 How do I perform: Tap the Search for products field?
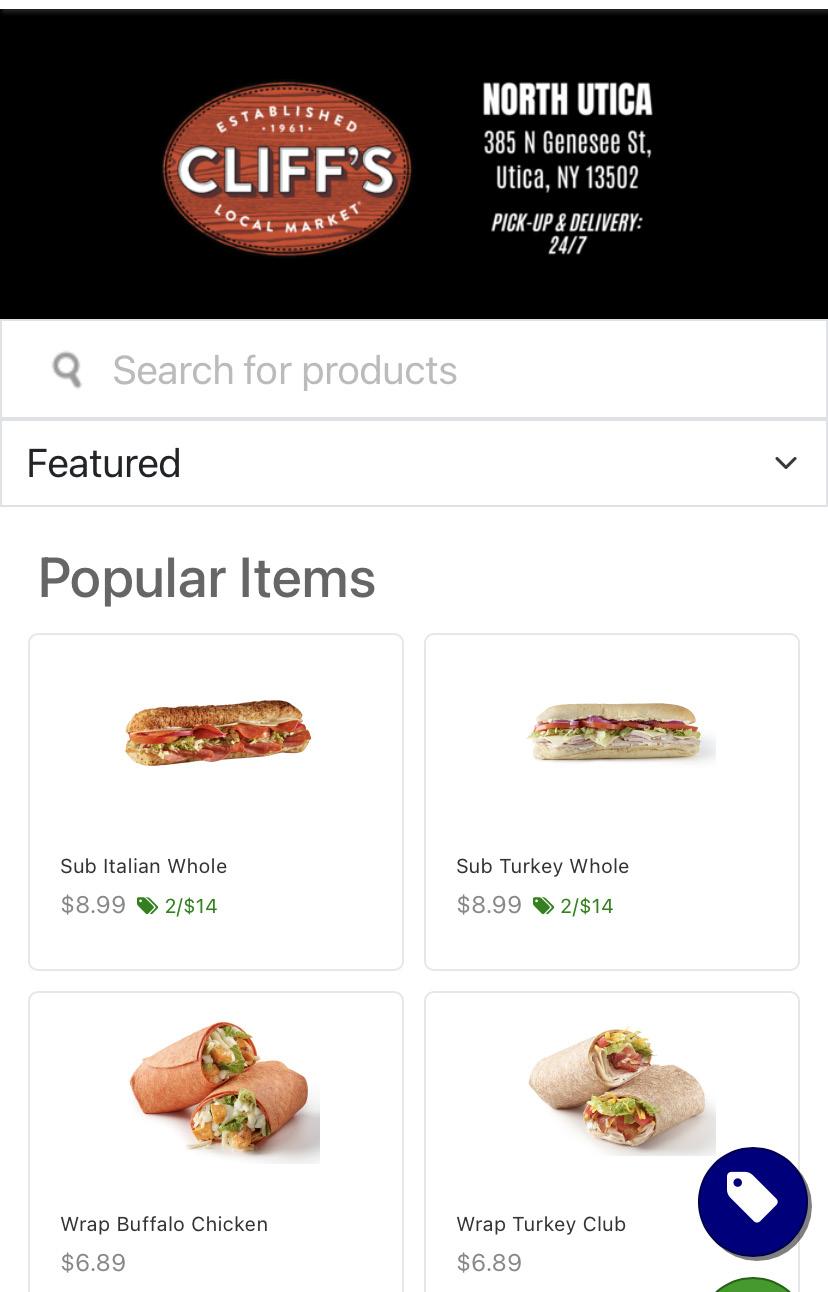414,370
